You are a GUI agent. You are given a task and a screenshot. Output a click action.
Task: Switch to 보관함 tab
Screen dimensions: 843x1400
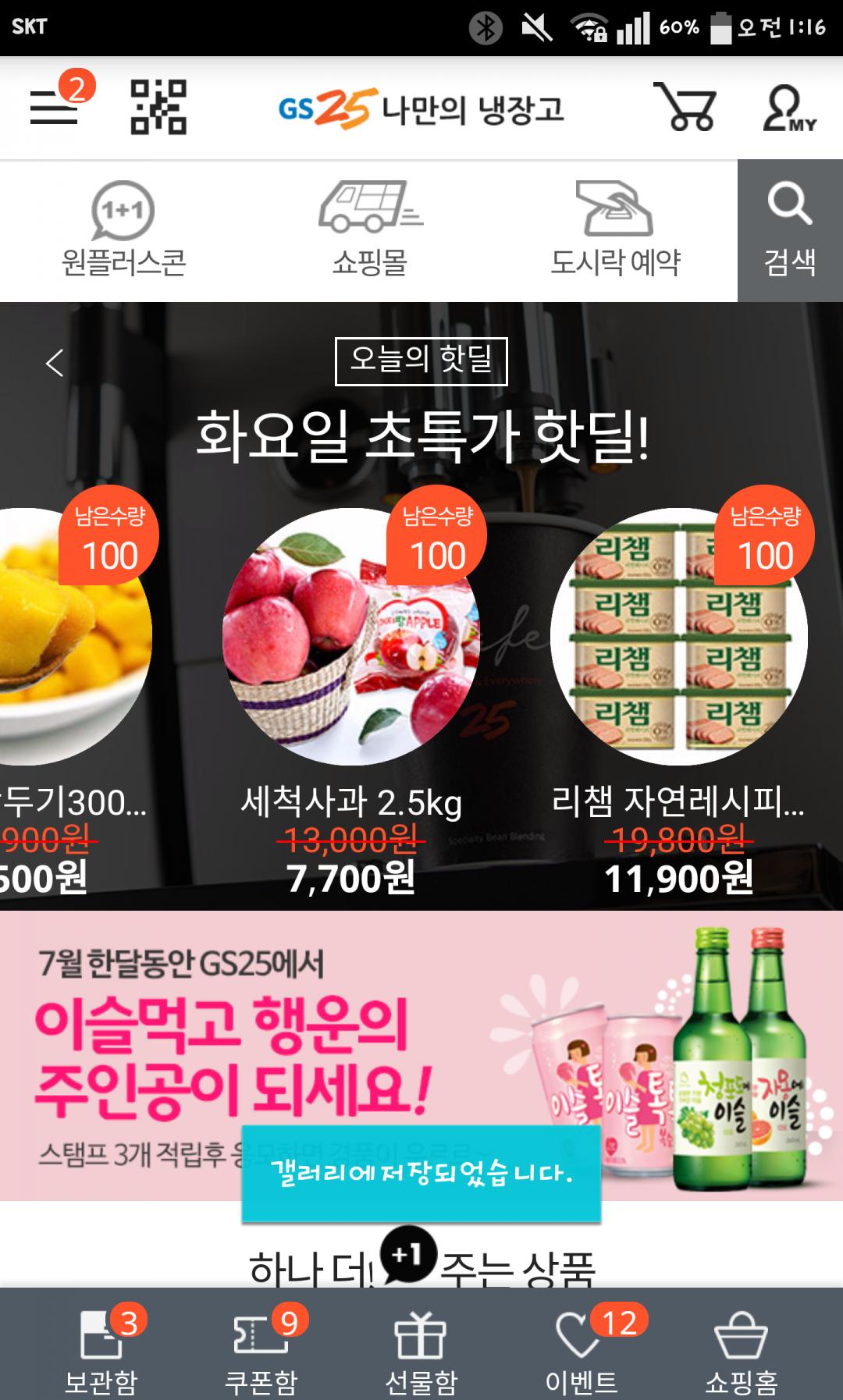[101, 1352]
